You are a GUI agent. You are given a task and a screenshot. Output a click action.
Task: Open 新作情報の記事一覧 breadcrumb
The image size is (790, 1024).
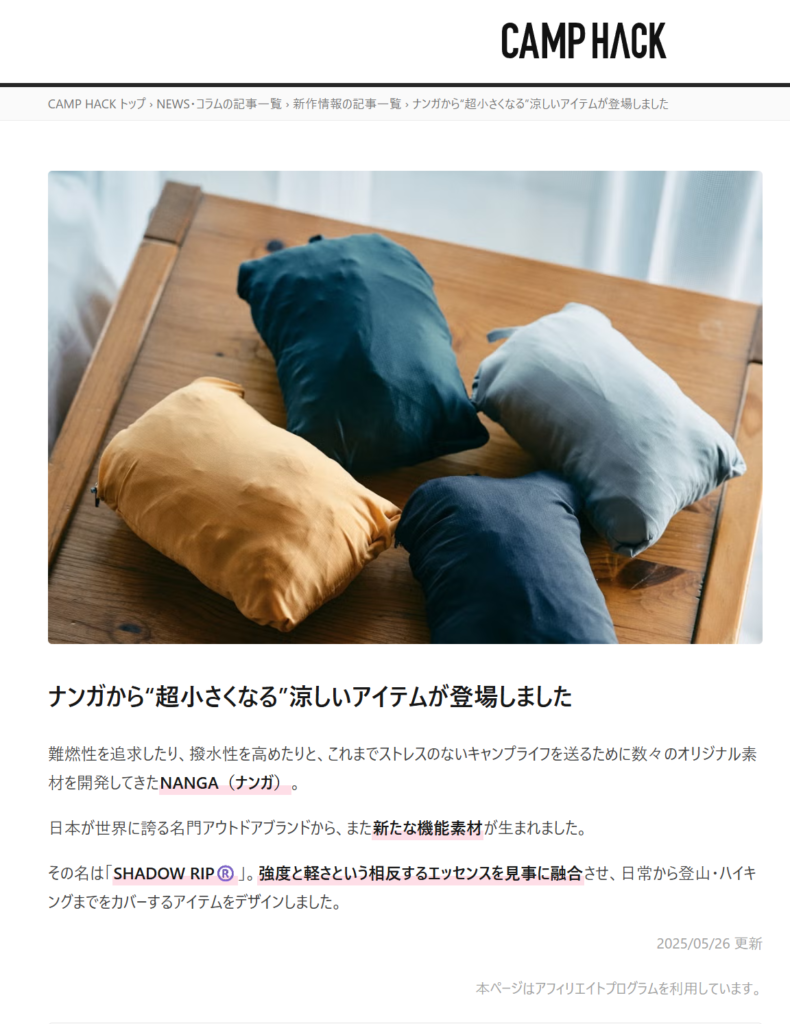[x=347, y=104]
